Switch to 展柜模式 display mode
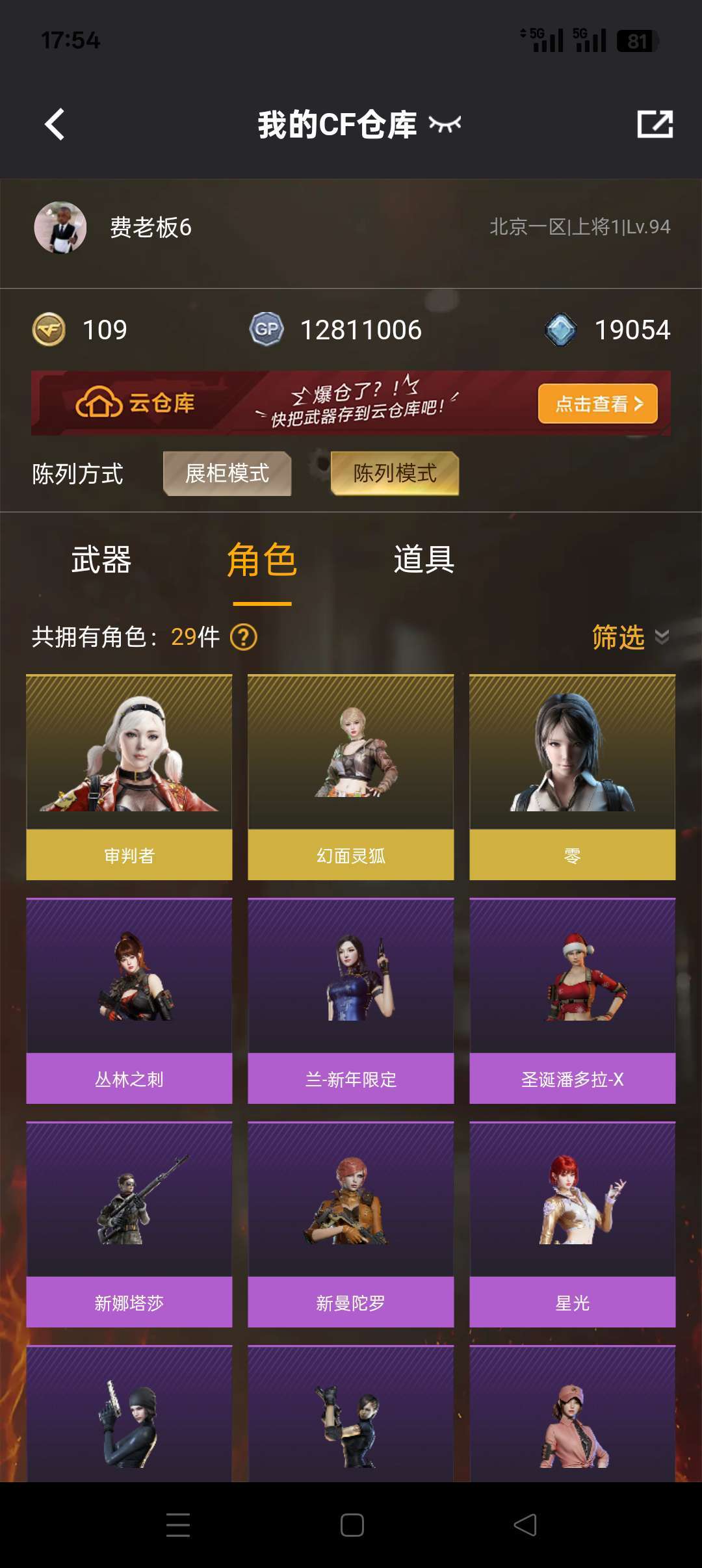The height and width of the screenshot is (1568, 702). [x=227, y=473]
